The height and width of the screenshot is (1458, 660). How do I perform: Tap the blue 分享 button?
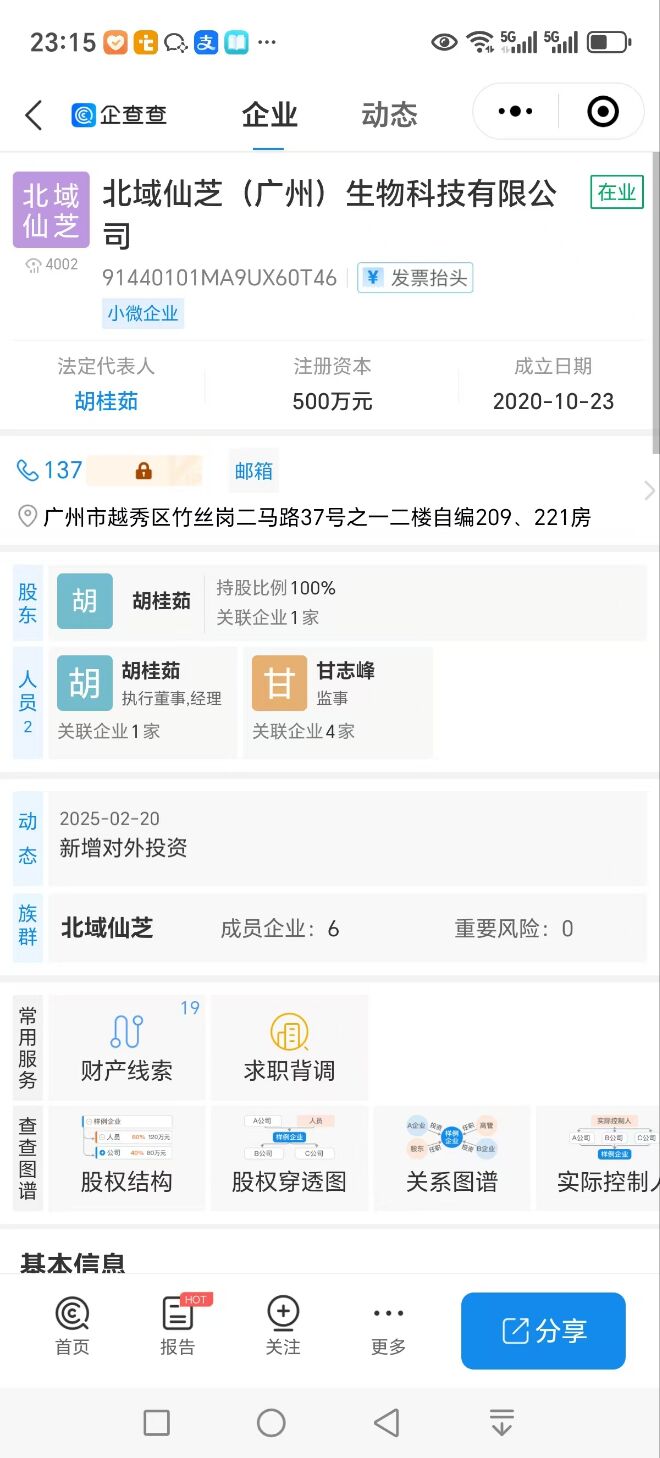coord(543,1331)
